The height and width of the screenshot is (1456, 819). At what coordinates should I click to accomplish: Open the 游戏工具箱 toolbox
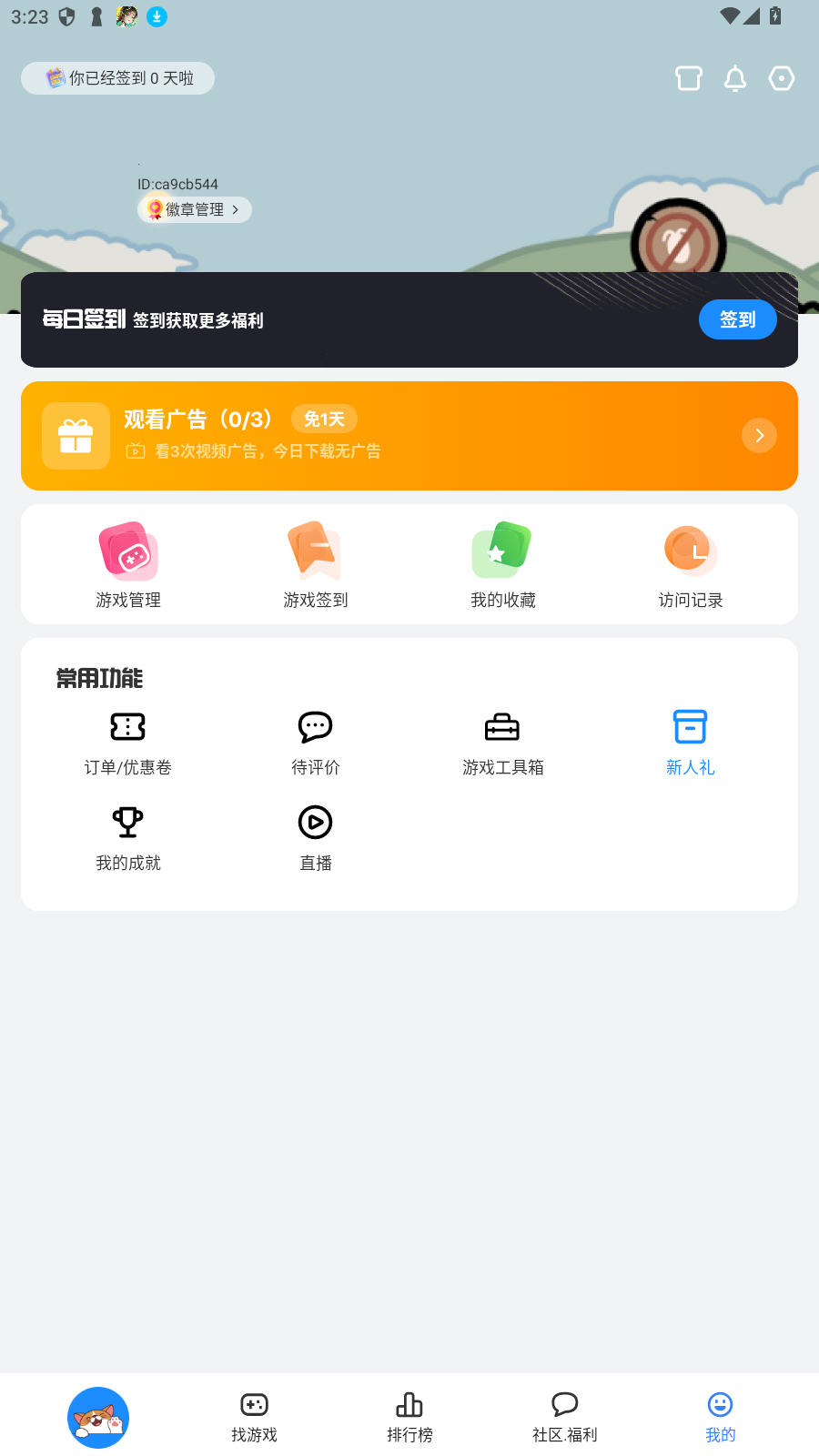click(502, 741)
